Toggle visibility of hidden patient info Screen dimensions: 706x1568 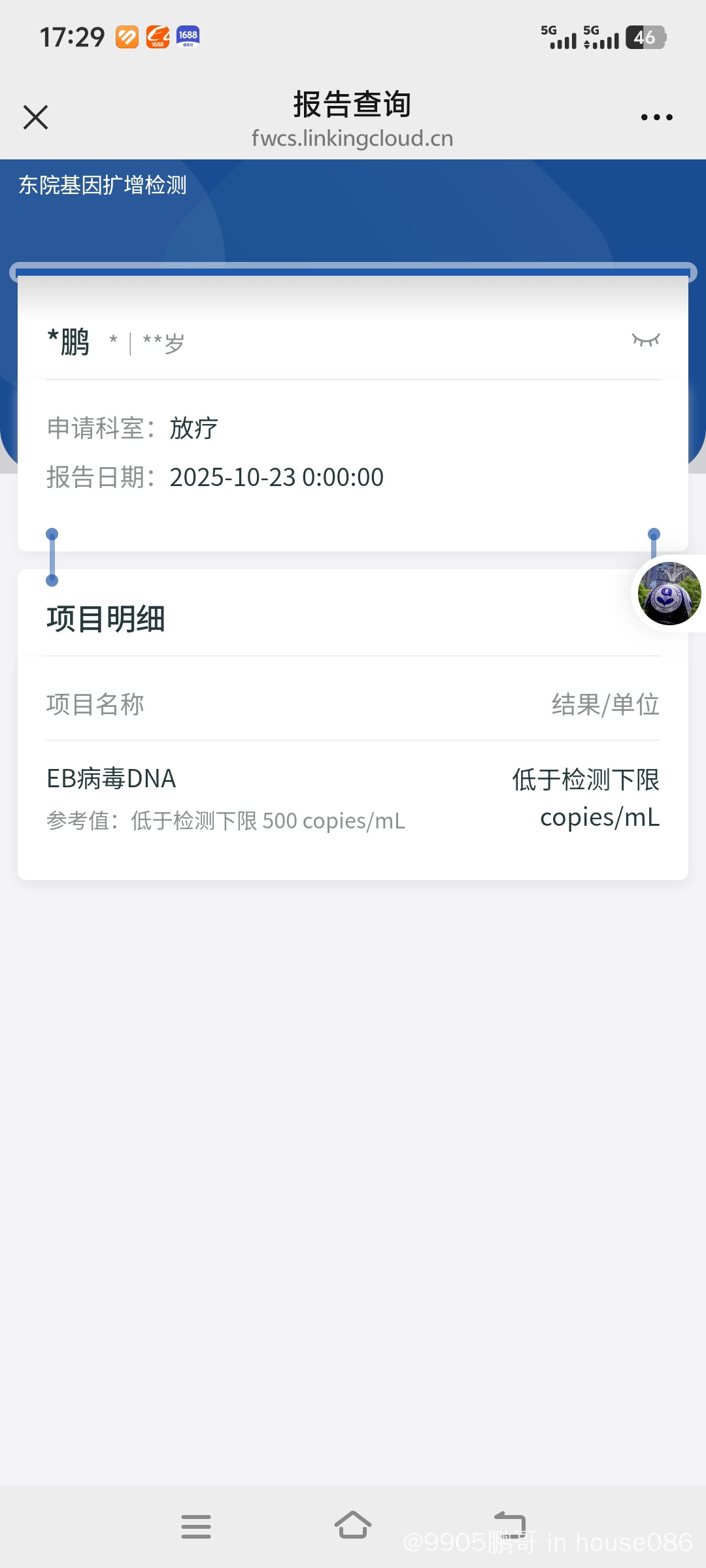646,340
